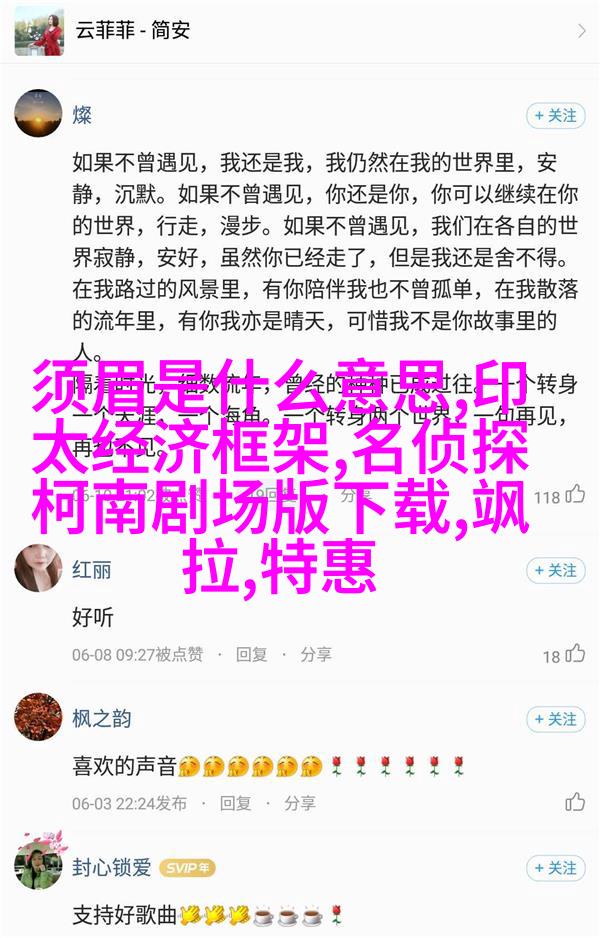Reply to 枫之韵's comment
This screenshot has height=938, width=600.
pos(235,803)
